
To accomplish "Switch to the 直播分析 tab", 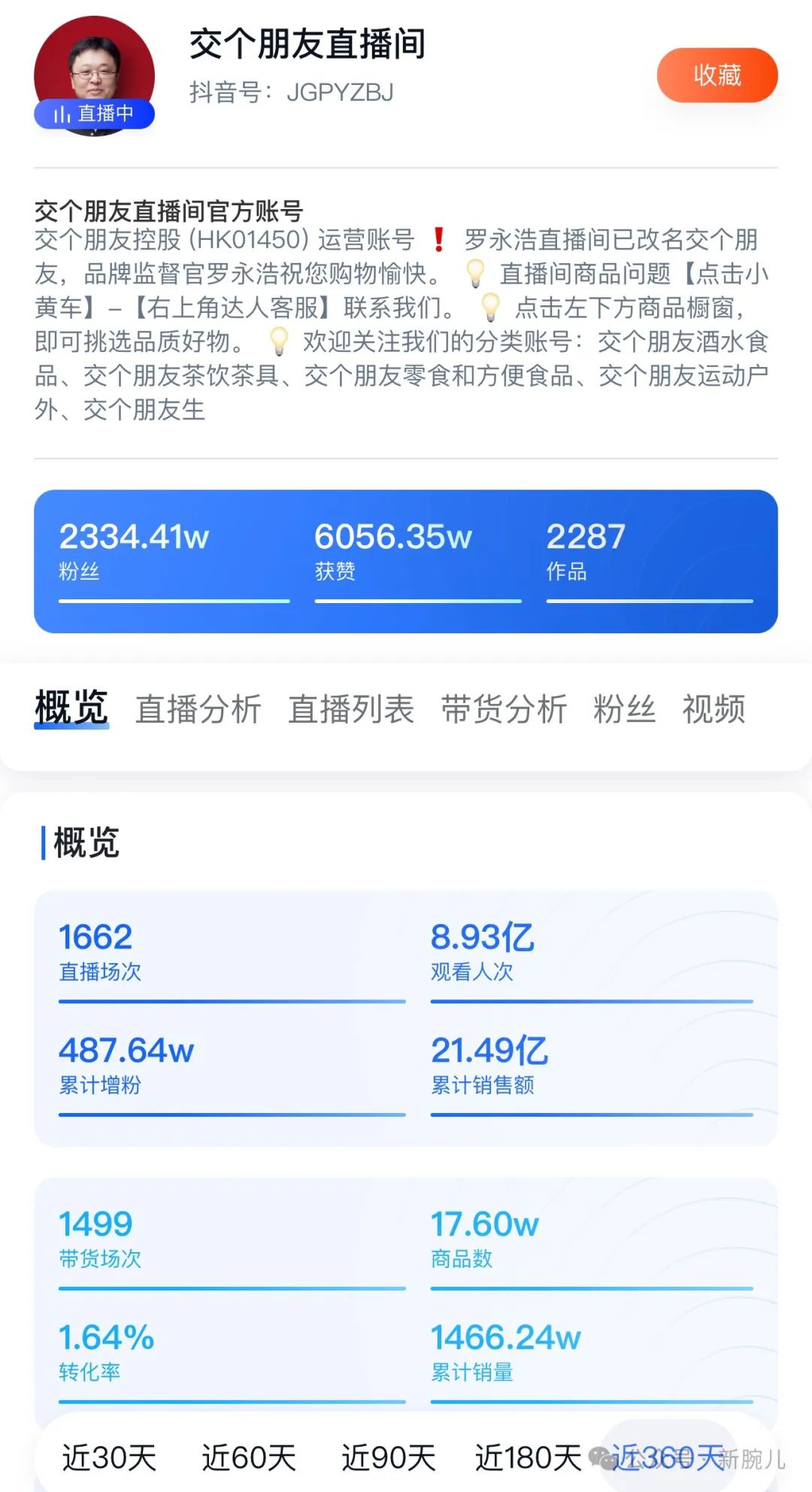I will click(x=198, y=709).
